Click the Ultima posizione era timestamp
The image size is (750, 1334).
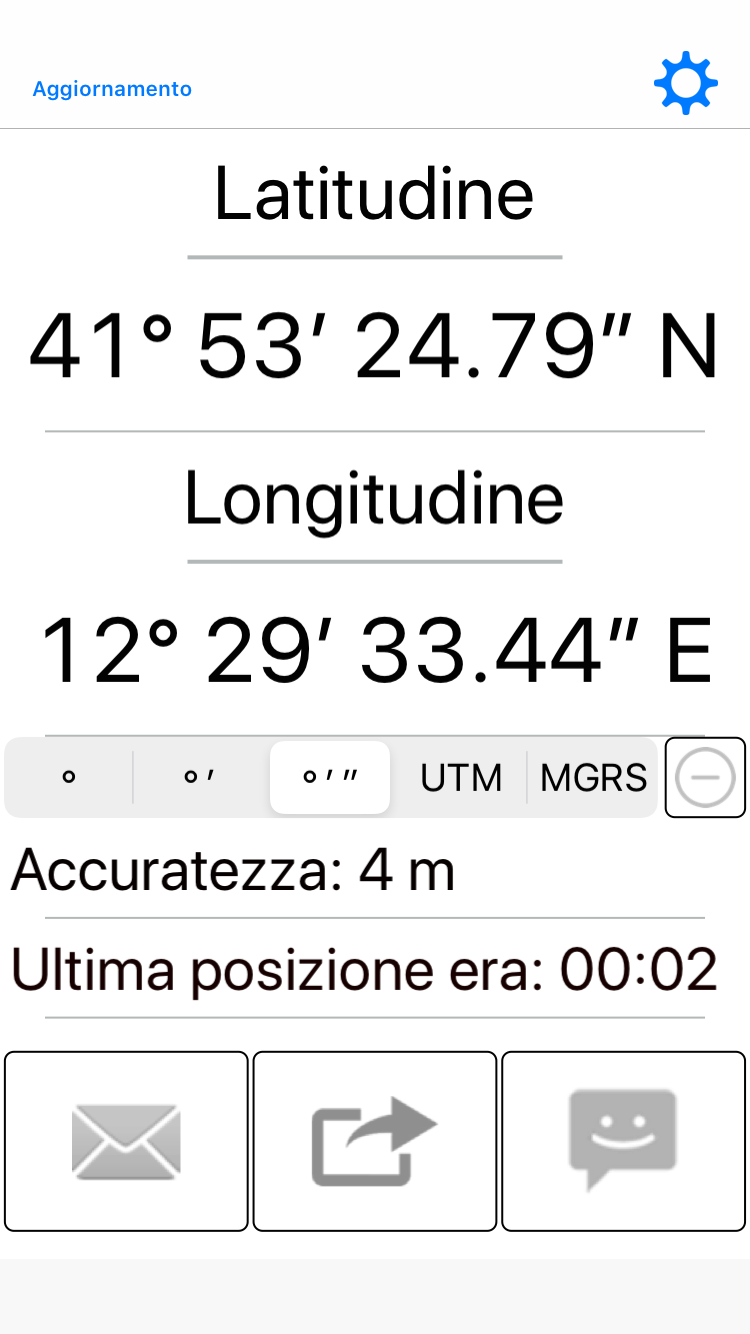(363, 968)
